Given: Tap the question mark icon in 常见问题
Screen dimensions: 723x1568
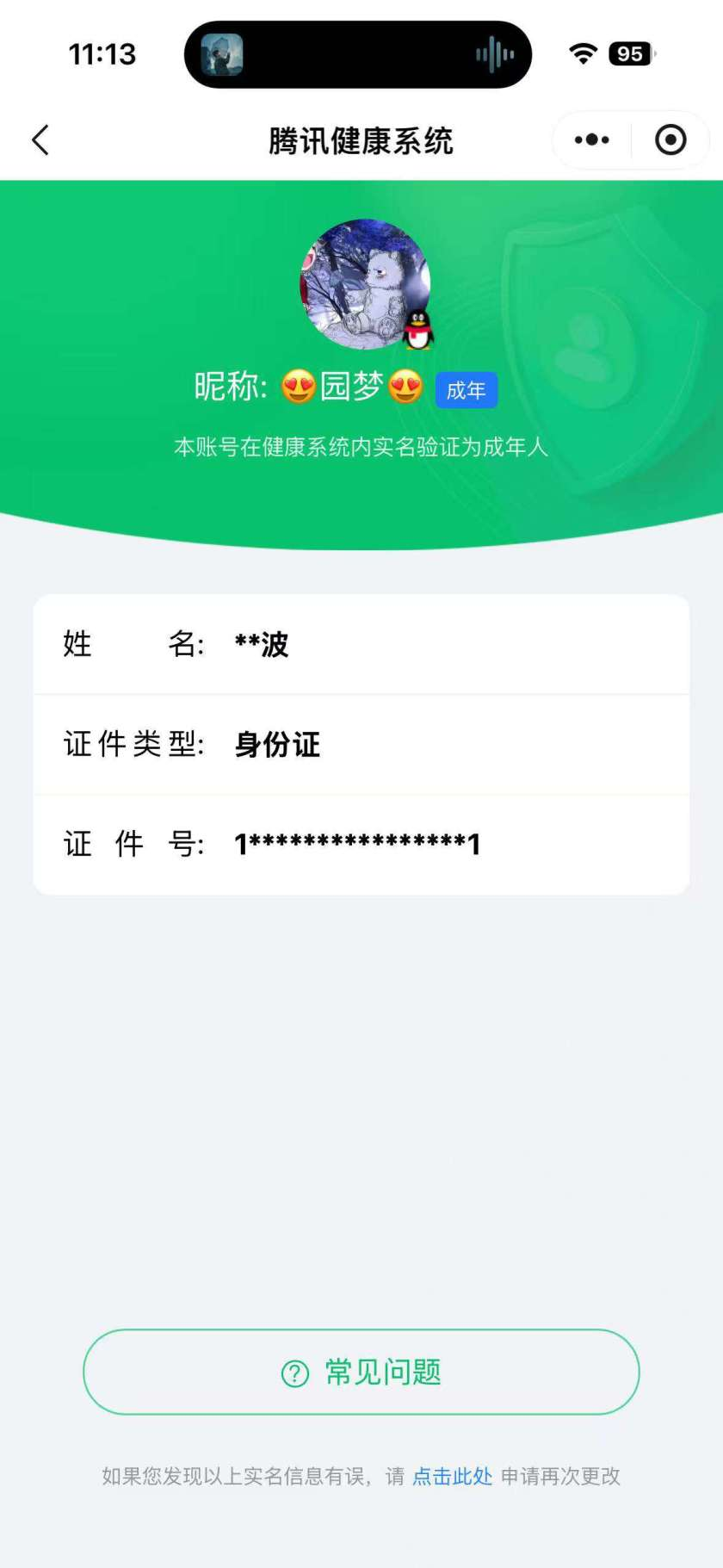Looking at the screenshot, I should (x=296, y=1373).
